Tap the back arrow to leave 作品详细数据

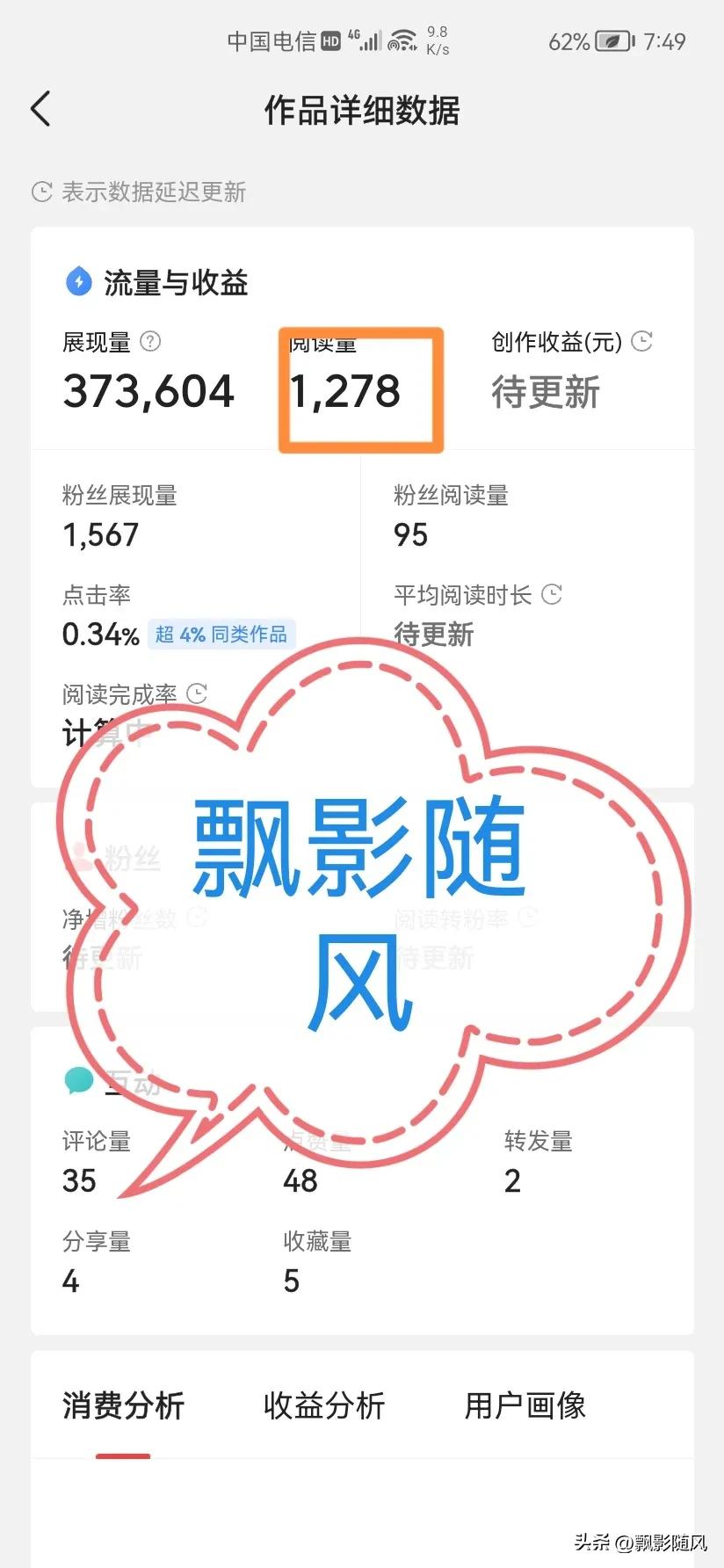pyautogui.click(x=41, y=109)
